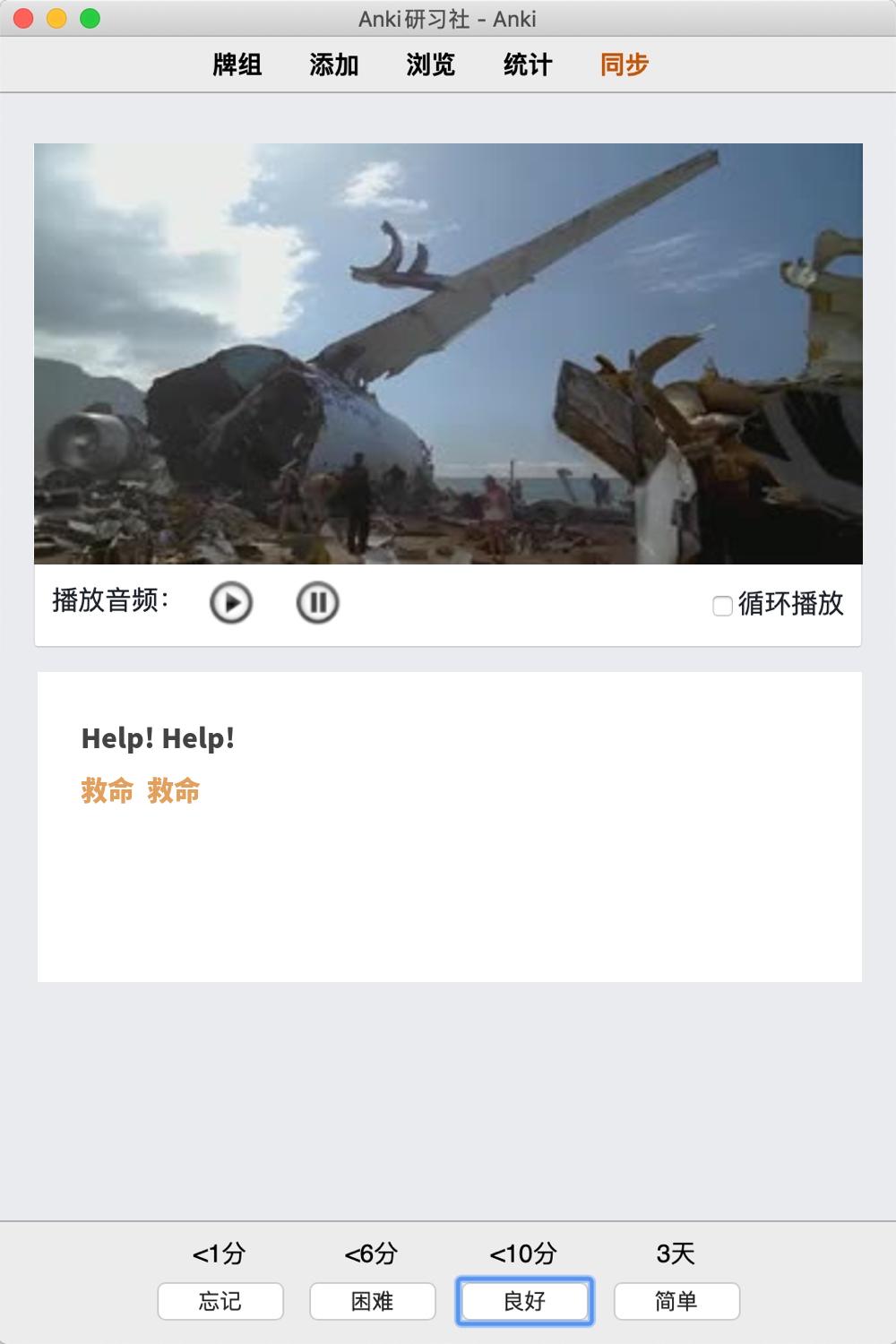This screenshot has width=896, height=1344.
Task: Rate the card 良好
Action: (x=525, y=1301)
